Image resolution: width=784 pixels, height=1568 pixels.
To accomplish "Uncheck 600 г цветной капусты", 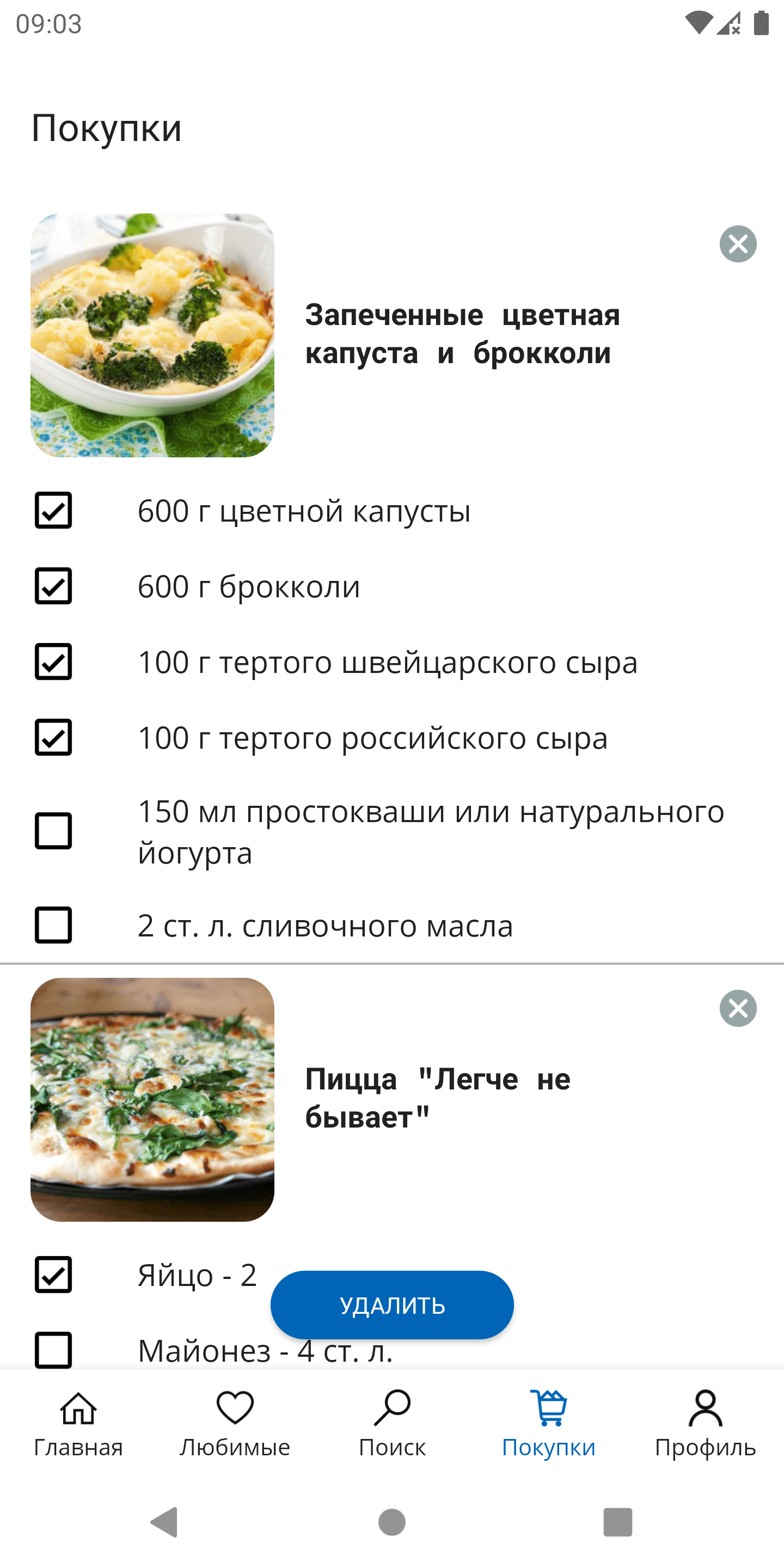I will click(x=53, y=510).
